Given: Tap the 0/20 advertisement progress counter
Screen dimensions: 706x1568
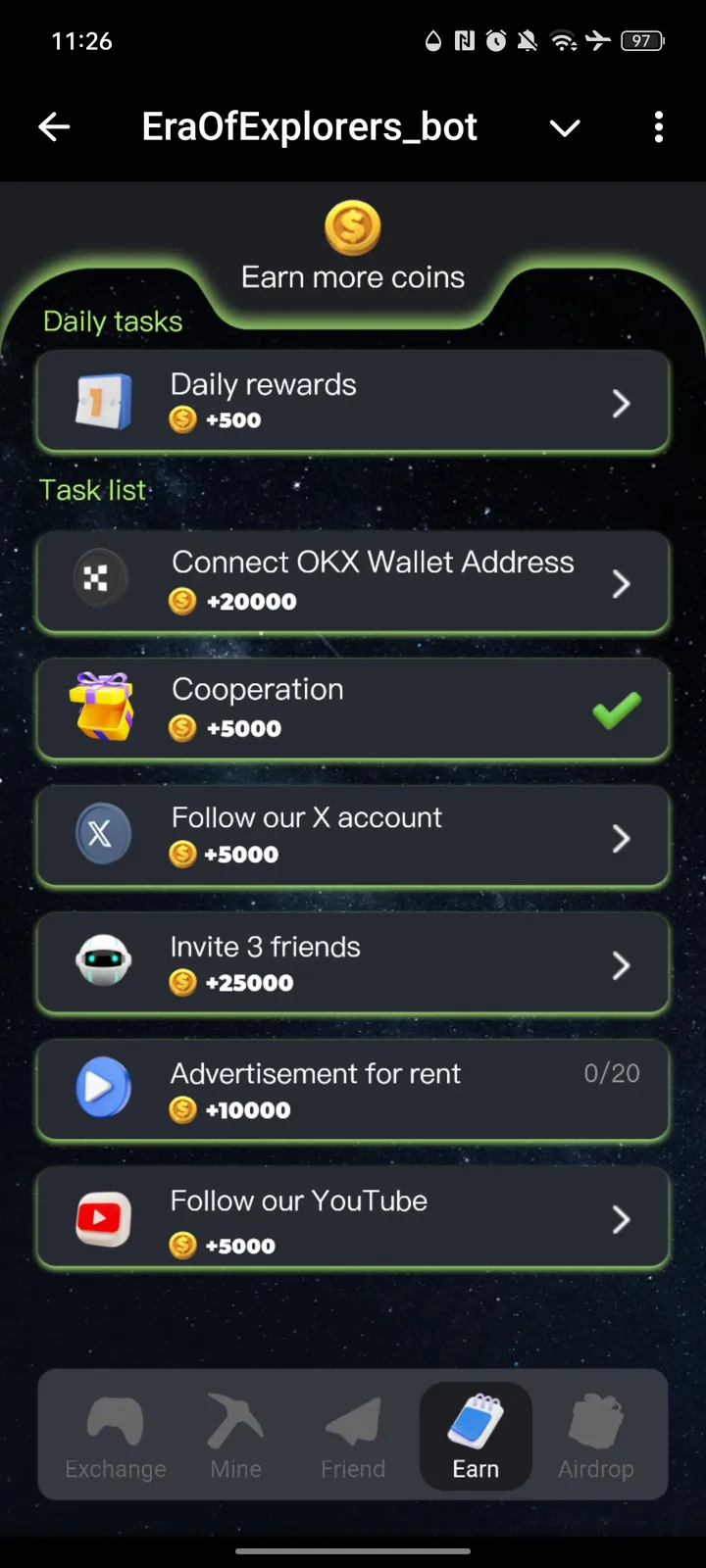Looking at the screenshot, I should click(610, 1074).
